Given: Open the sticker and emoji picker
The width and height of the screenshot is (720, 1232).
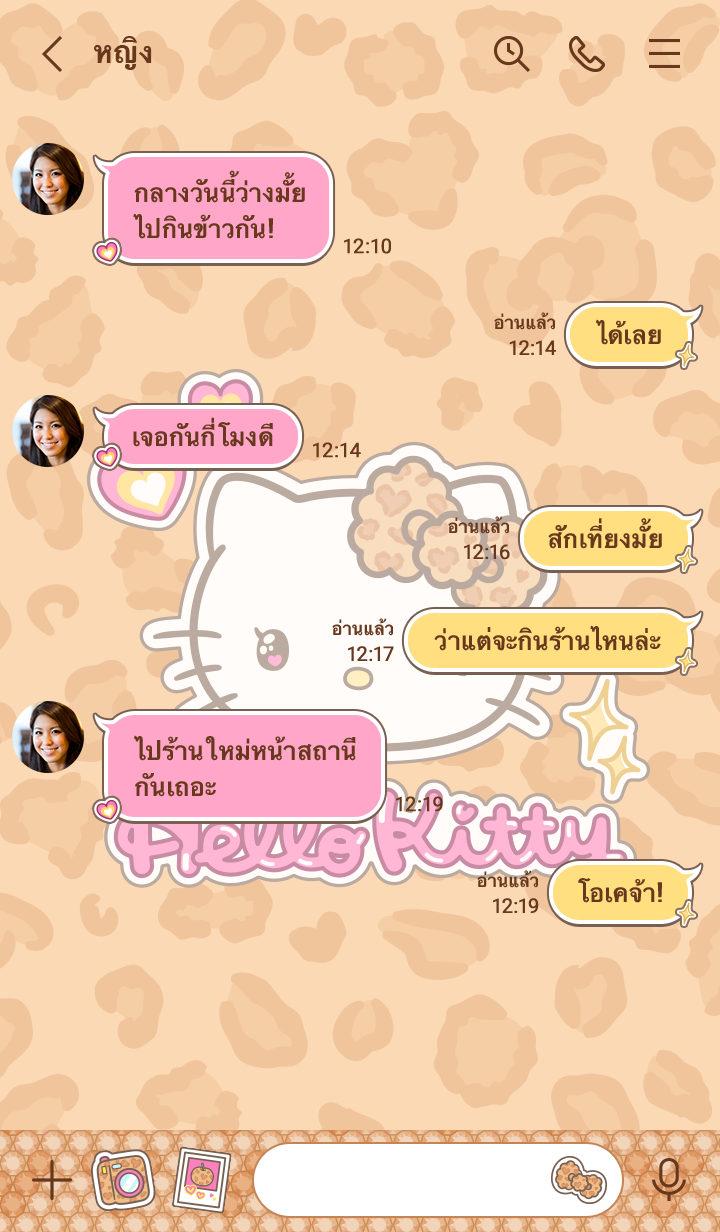Looking at the screenshot, I should coord(579,1180).
